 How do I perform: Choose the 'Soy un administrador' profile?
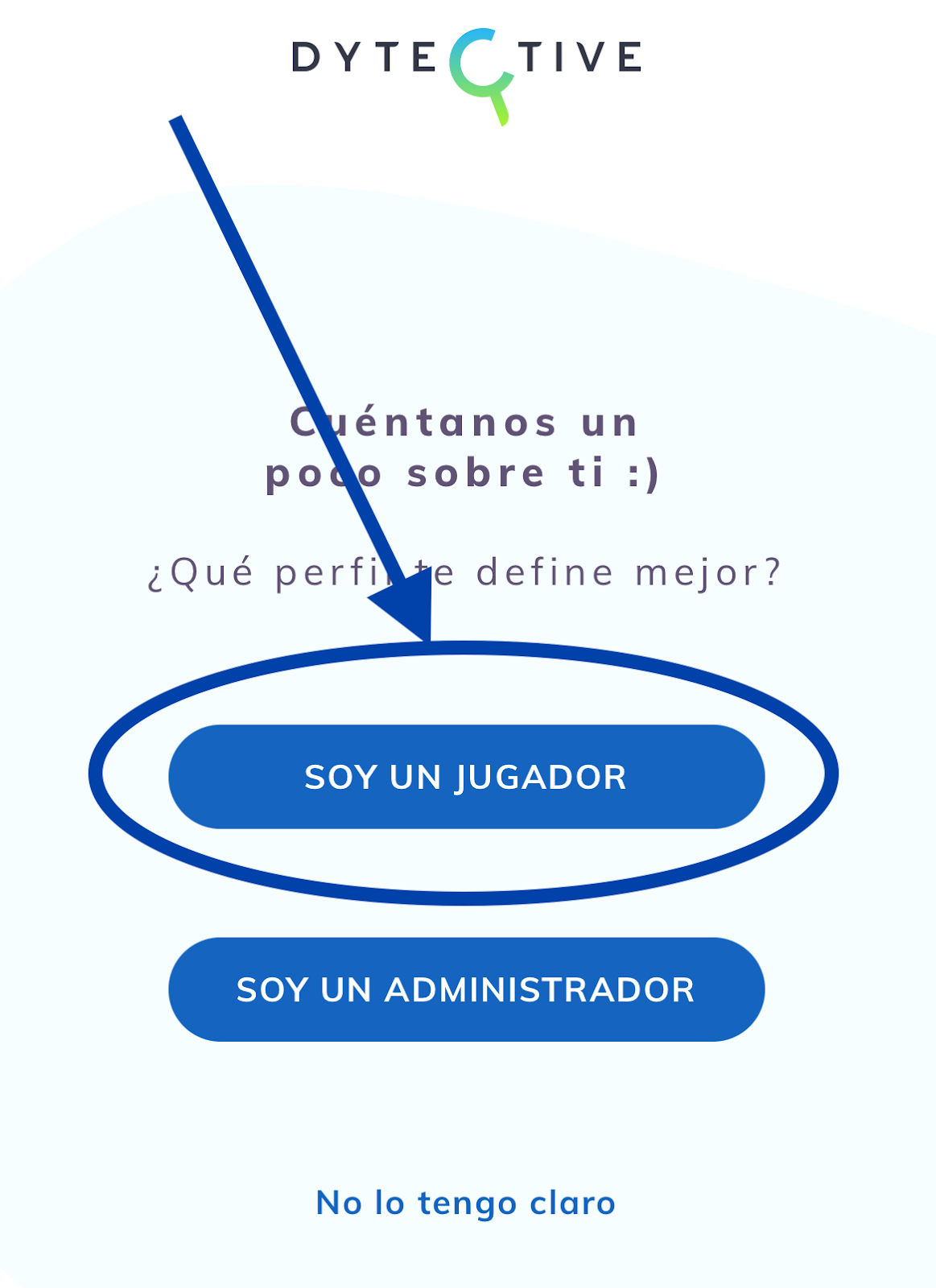pos(466,989)
